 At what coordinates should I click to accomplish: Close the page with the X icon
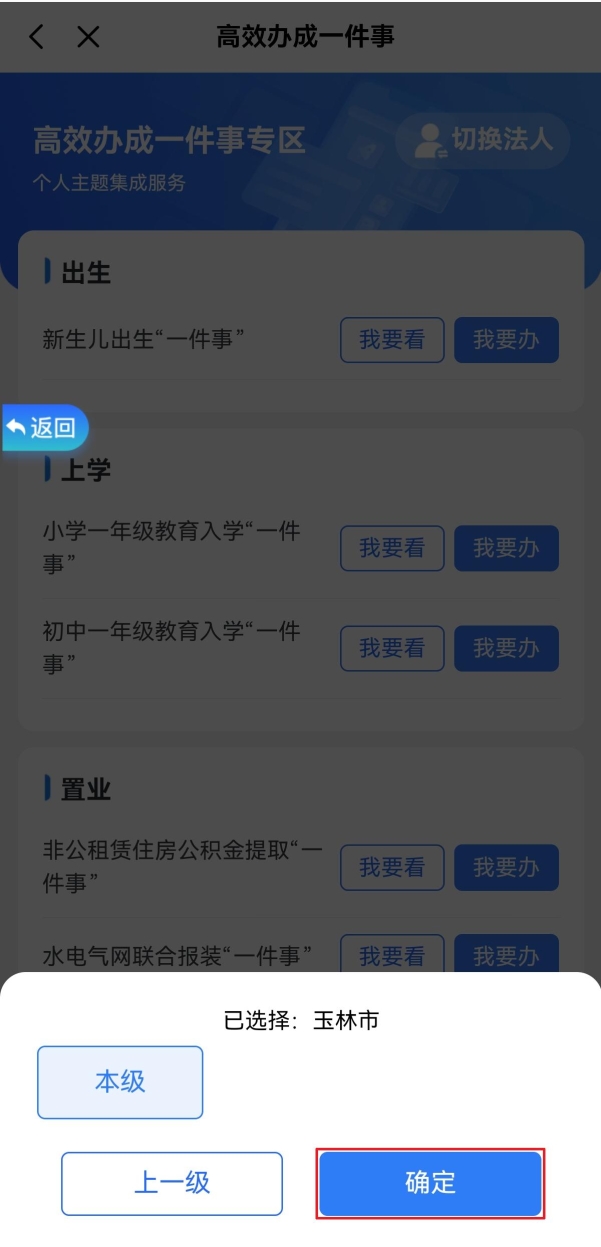click(89, 37)
